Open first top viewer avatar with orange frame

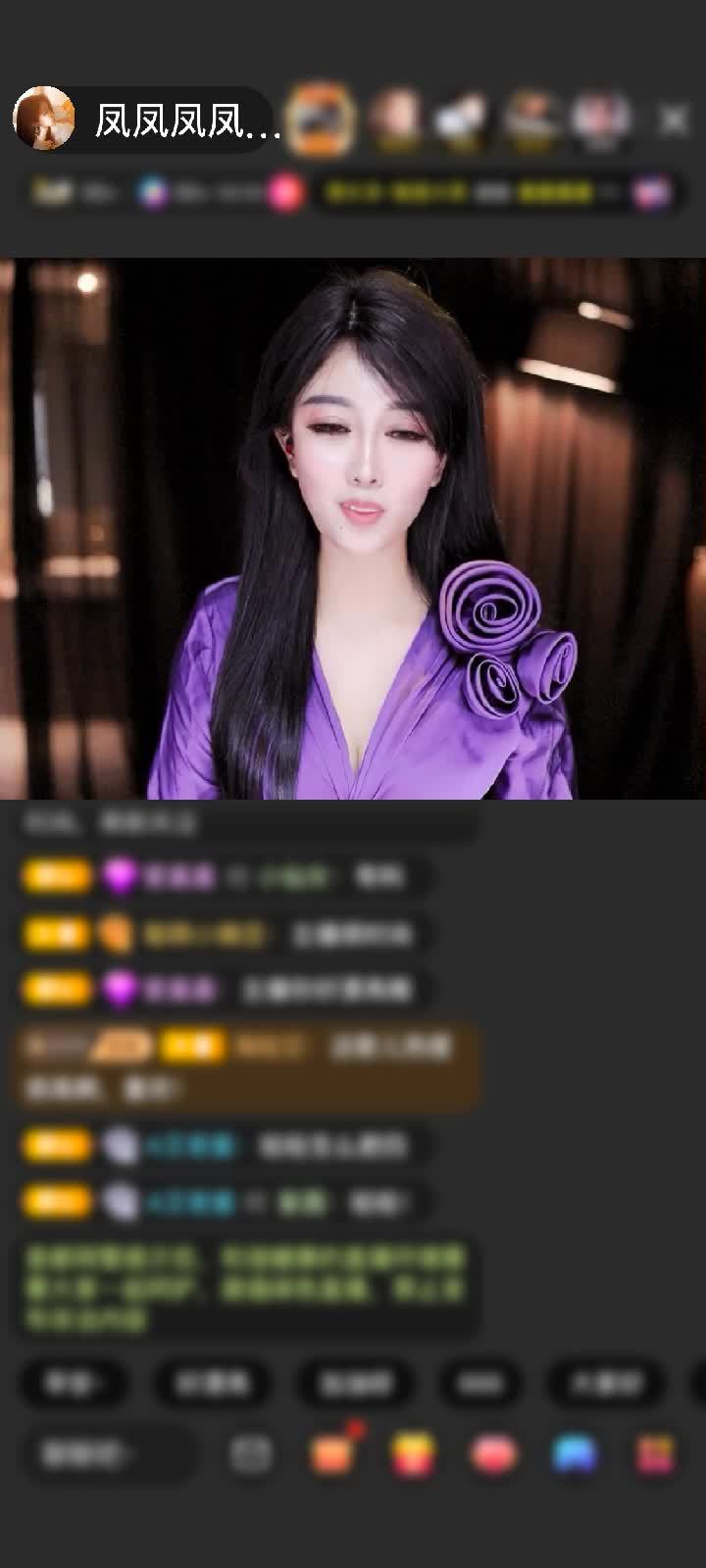pyautogui.click(x=323, y=119)
